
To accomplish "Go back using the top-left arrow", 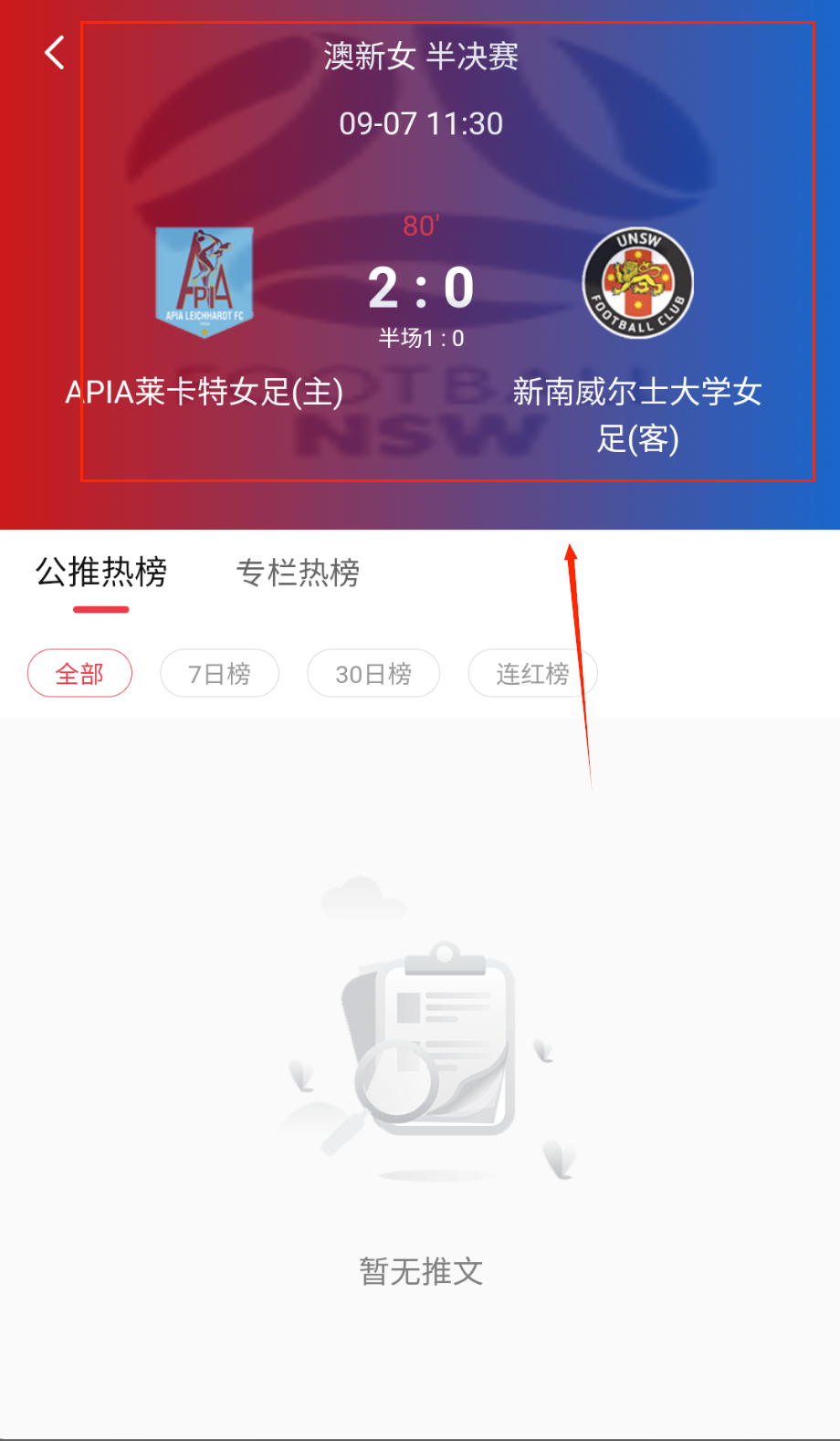I will 55,53.
